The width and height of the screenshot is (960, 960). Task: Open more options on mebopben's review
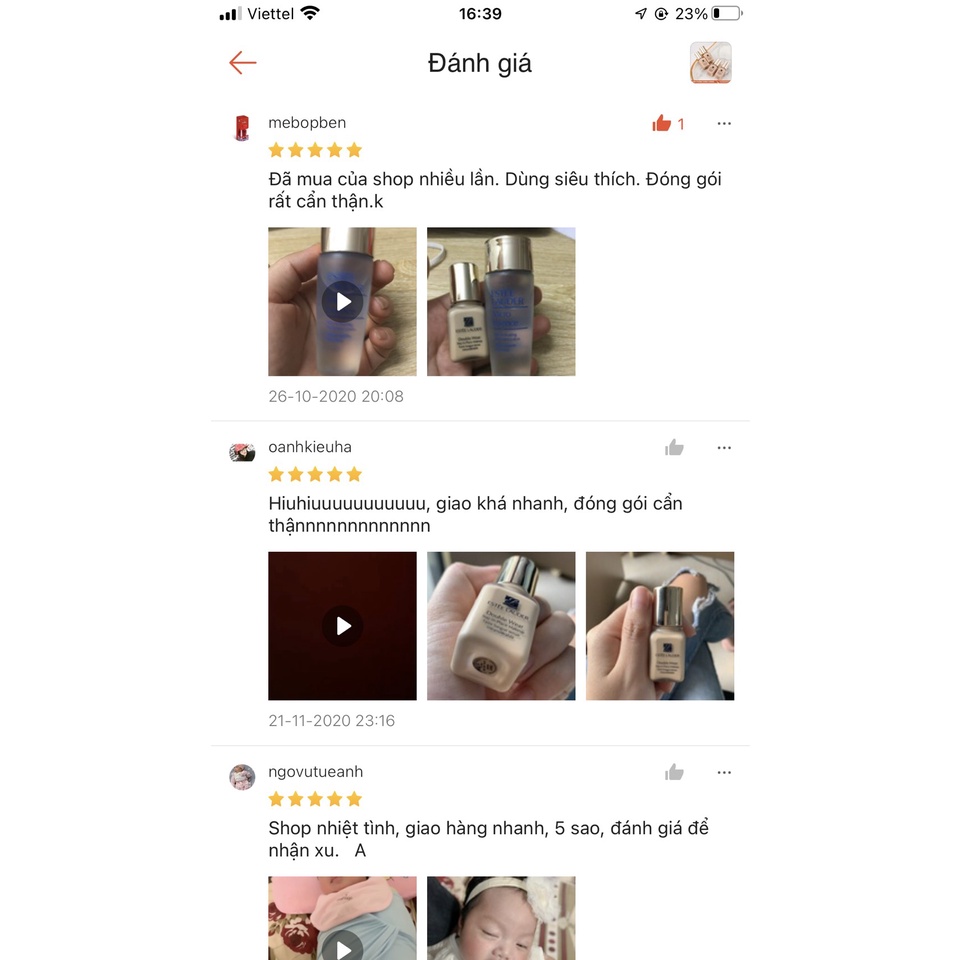pos(724,124)
